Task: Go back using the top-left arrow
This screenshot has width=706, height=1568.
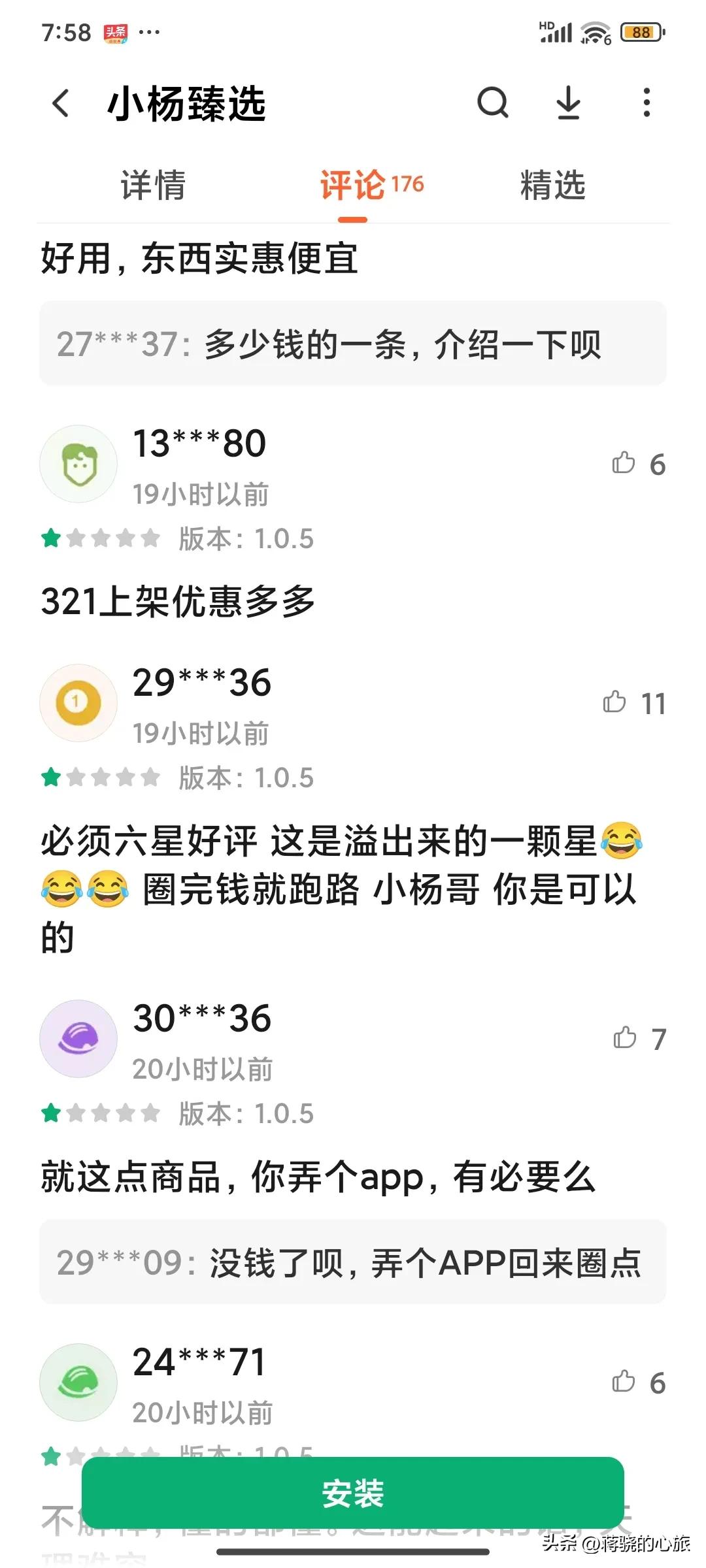Action: [61, 103]
